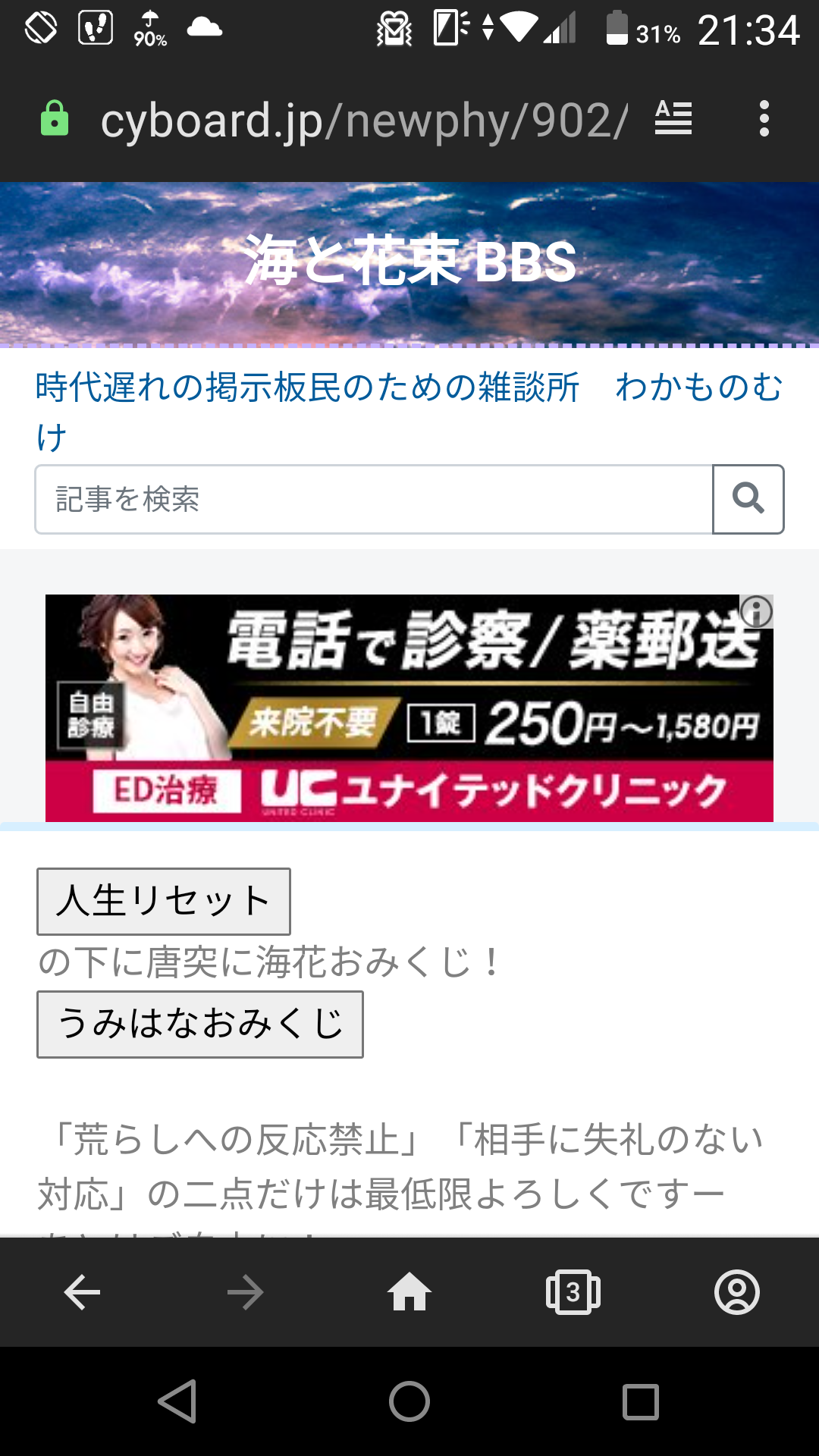The height and width of the screenshot is (1456, 819).
Task: Open the tab switcher showing 3
Action: point(573,1292)
